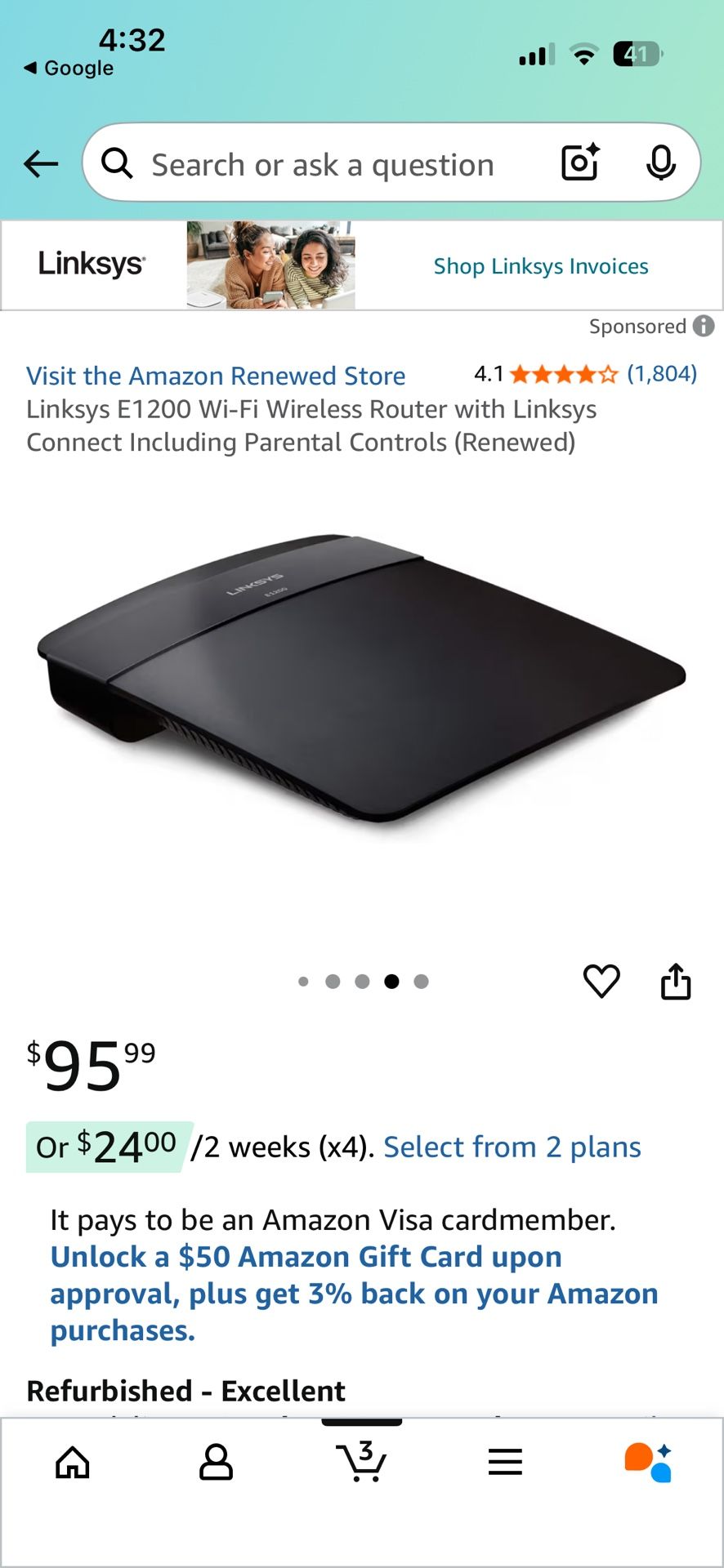Open the camera lens search icon
724x1568 pixels.
581,163
